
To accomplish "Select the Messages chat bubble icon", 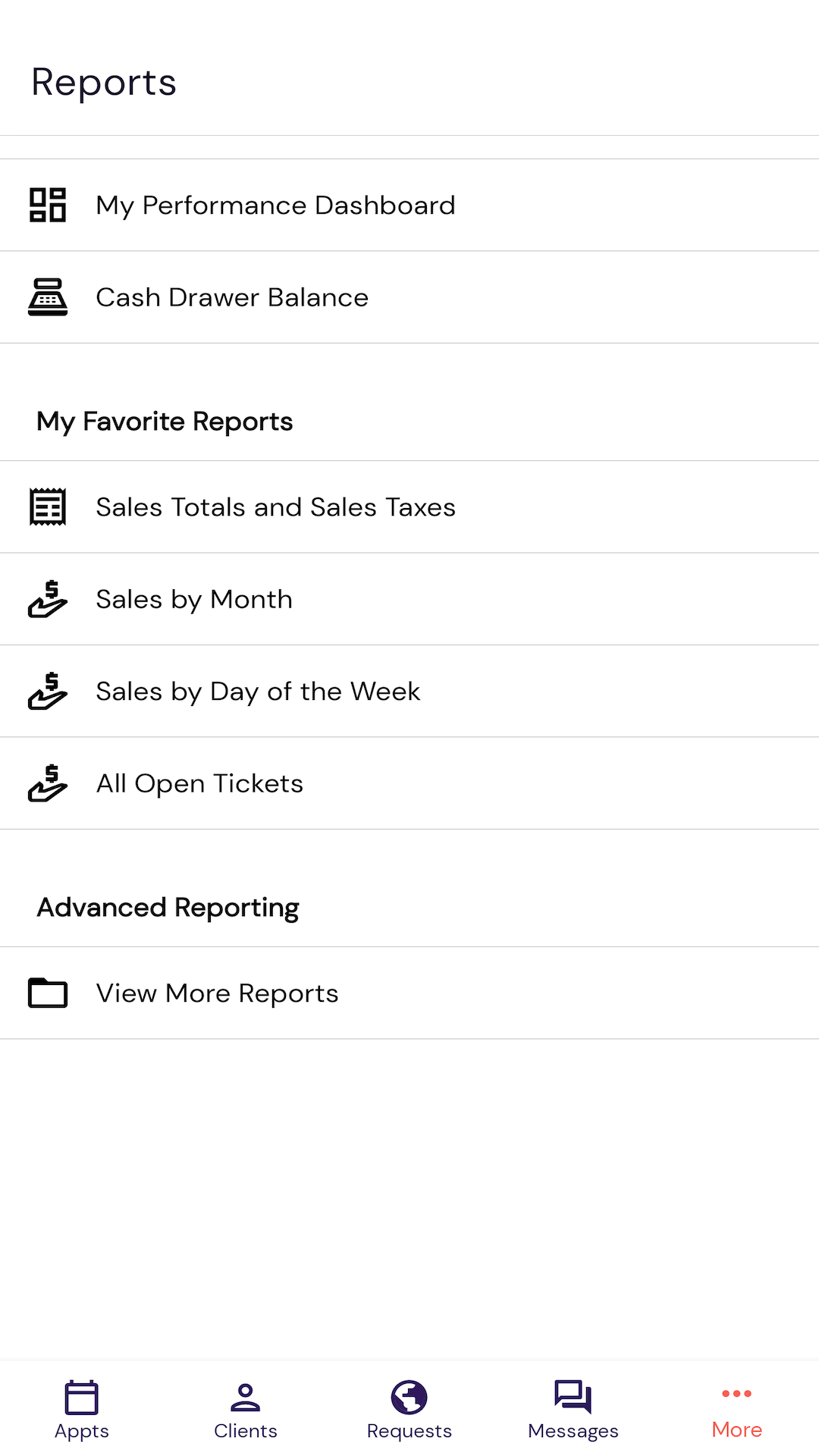I will tap(573, 1395).
